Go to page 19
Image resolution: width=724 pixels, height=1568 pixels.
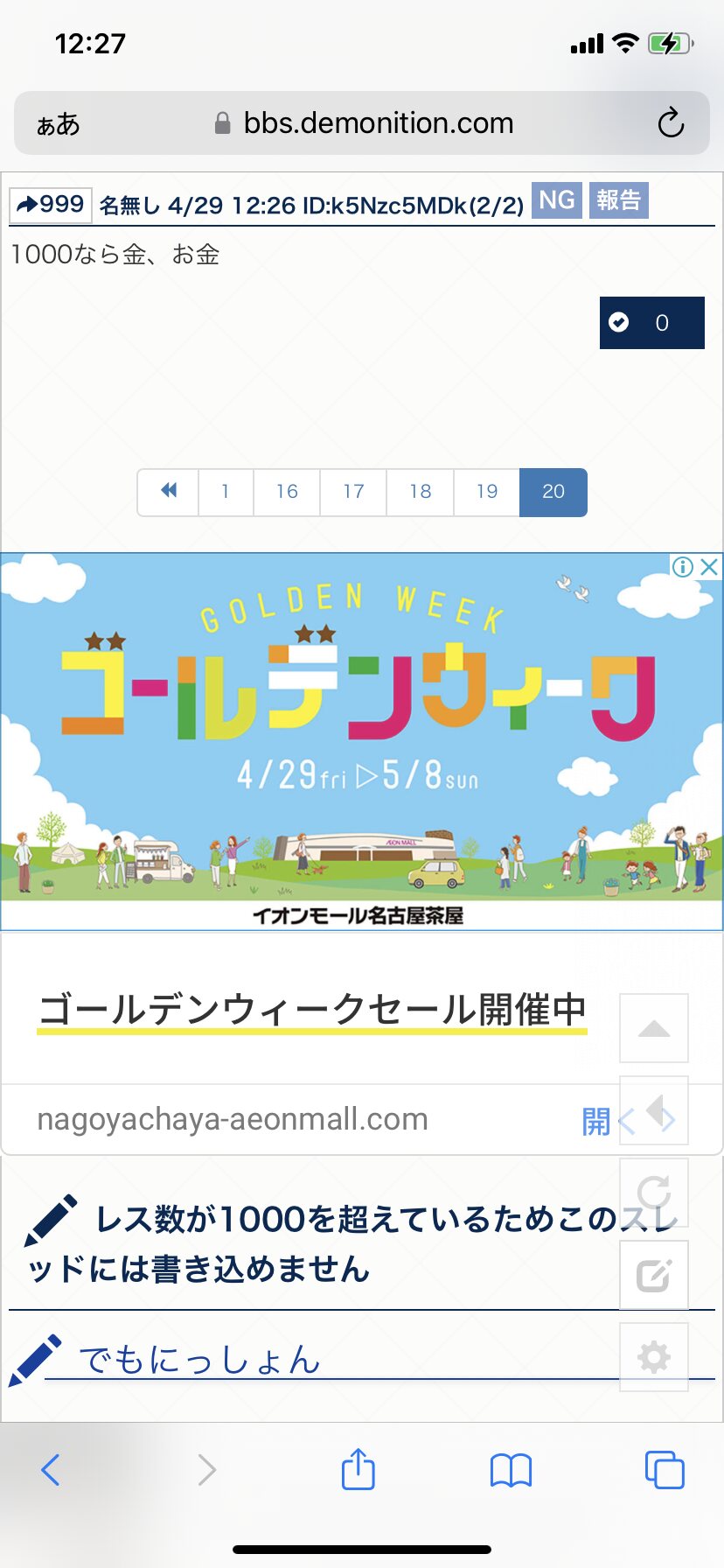[x=487, y=492]
